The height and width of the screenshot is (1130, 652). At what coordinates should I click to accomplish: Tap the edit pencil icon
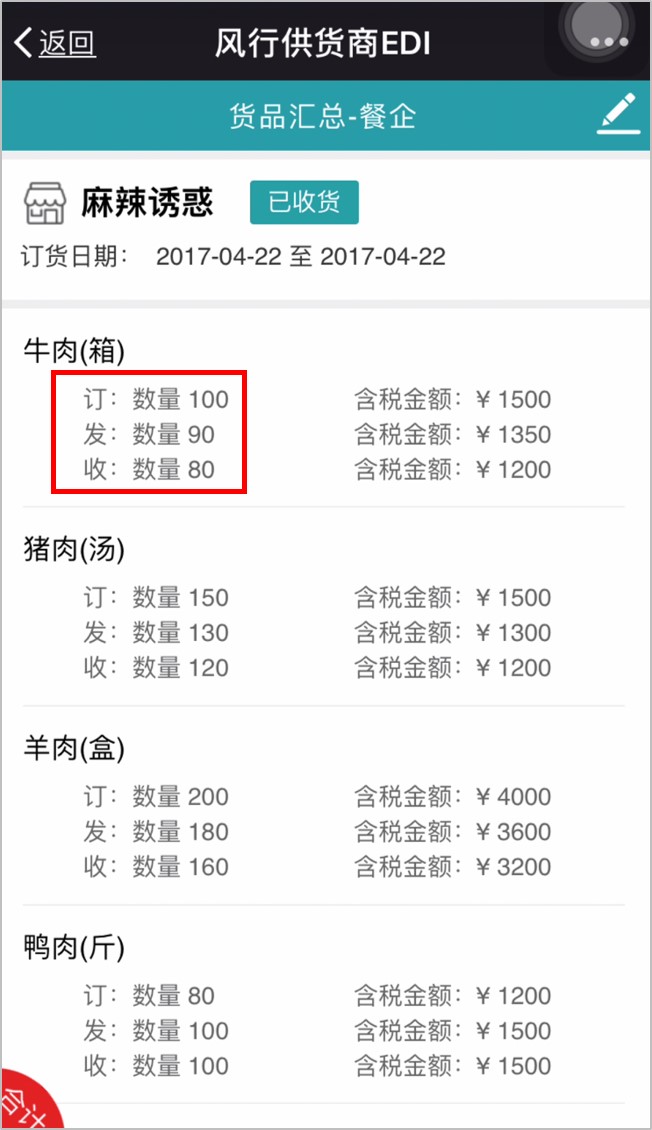pyautogui.click(x=618, y=115)
